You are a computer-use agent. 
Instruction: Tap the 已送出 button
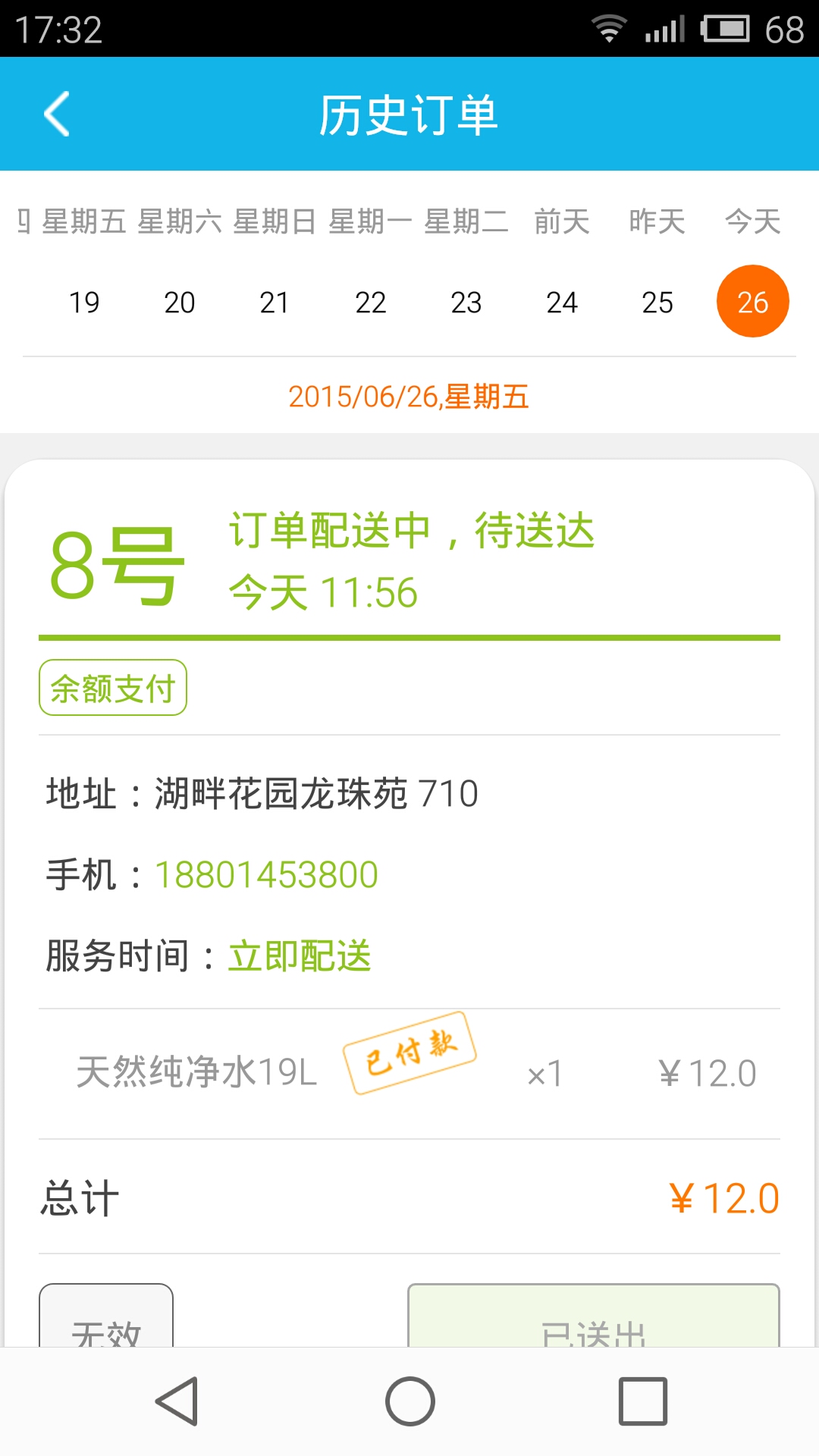[x=594, y=1316]
